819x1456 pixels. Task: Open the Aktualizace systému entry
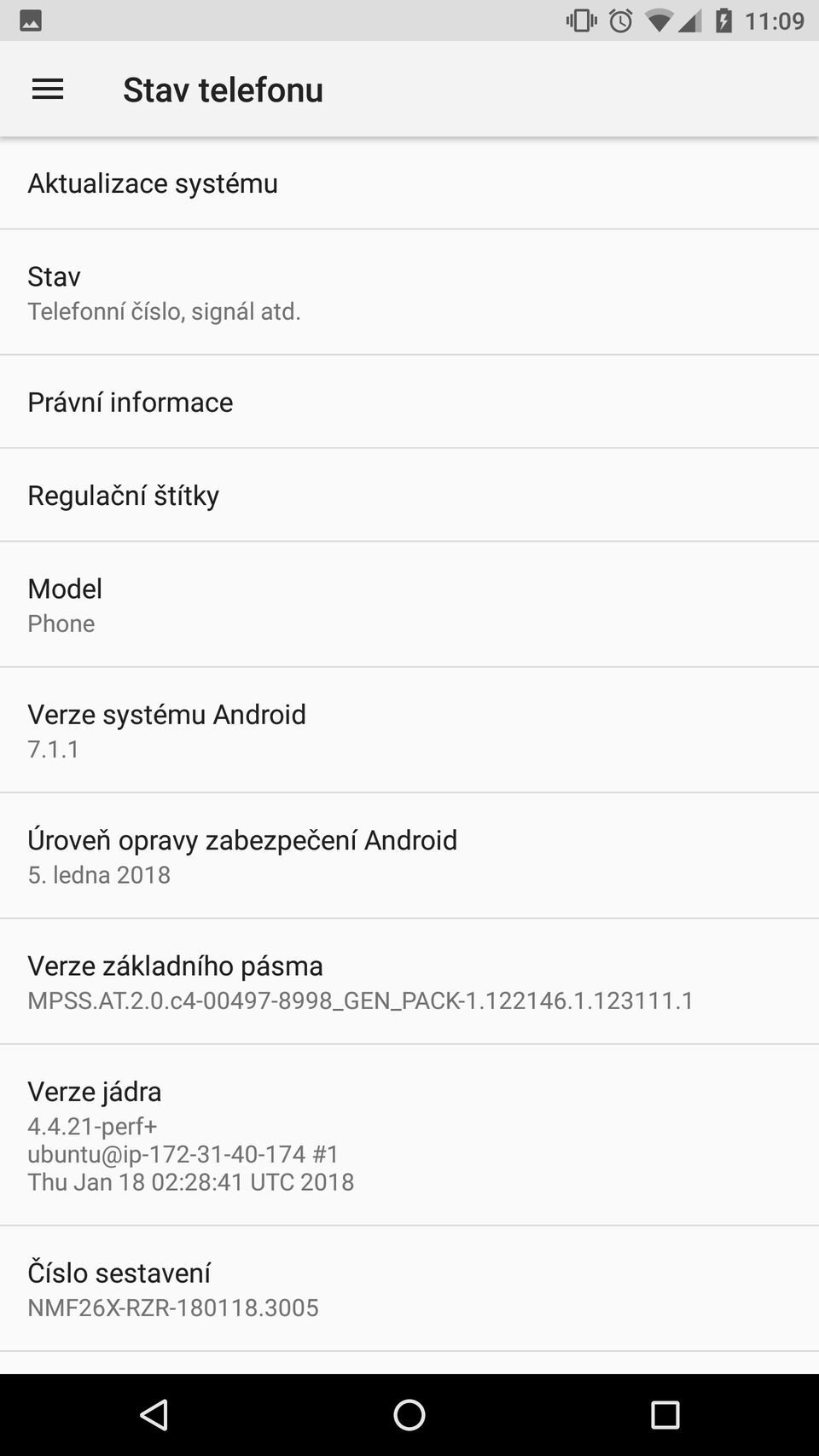409,182
